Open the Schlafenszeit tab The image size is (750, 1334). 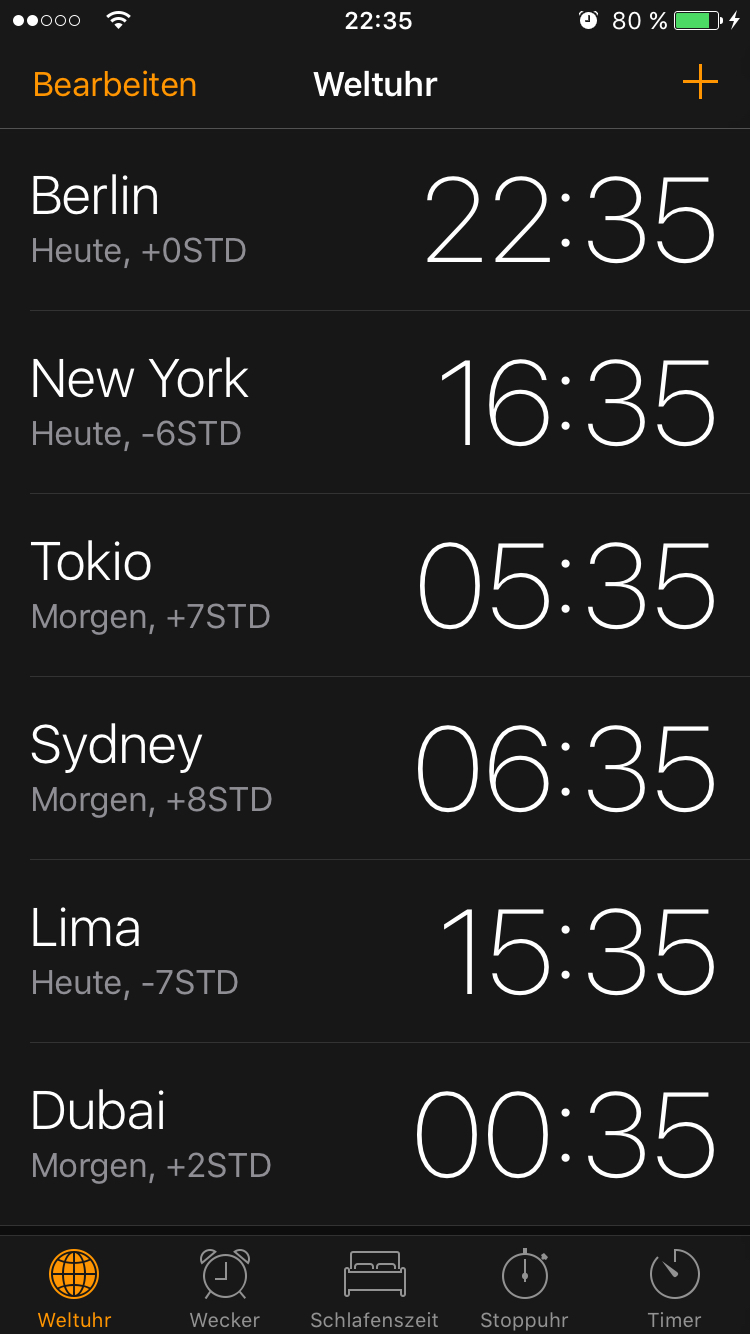[374, 1288]
